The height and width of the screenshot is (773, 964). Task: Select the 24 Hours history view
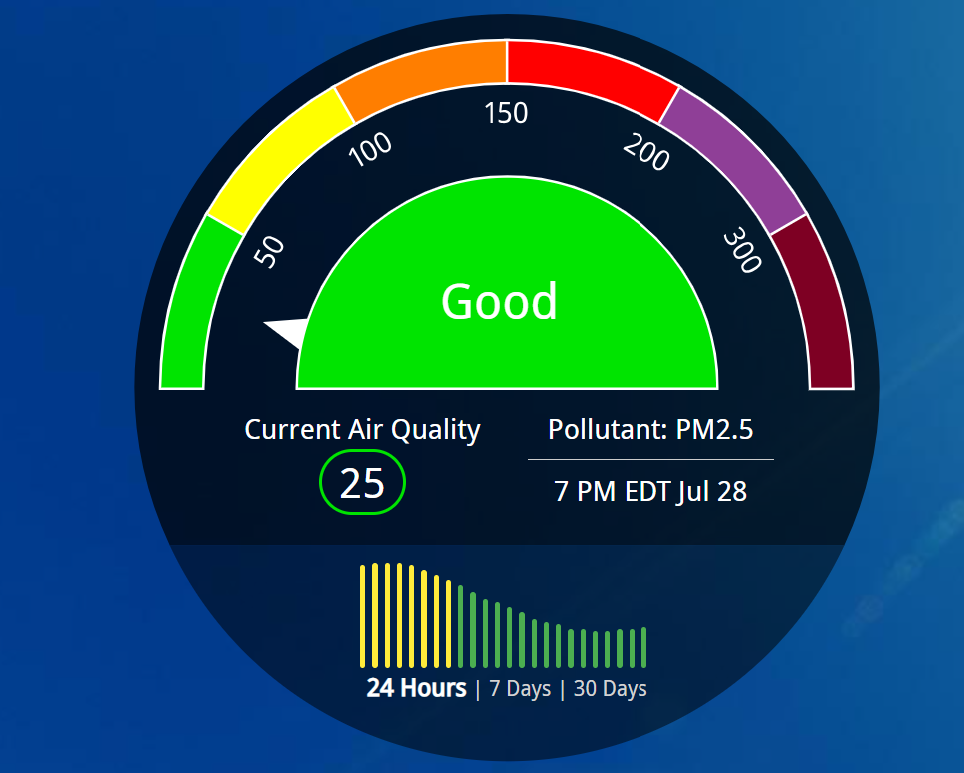tap(416, 688)
